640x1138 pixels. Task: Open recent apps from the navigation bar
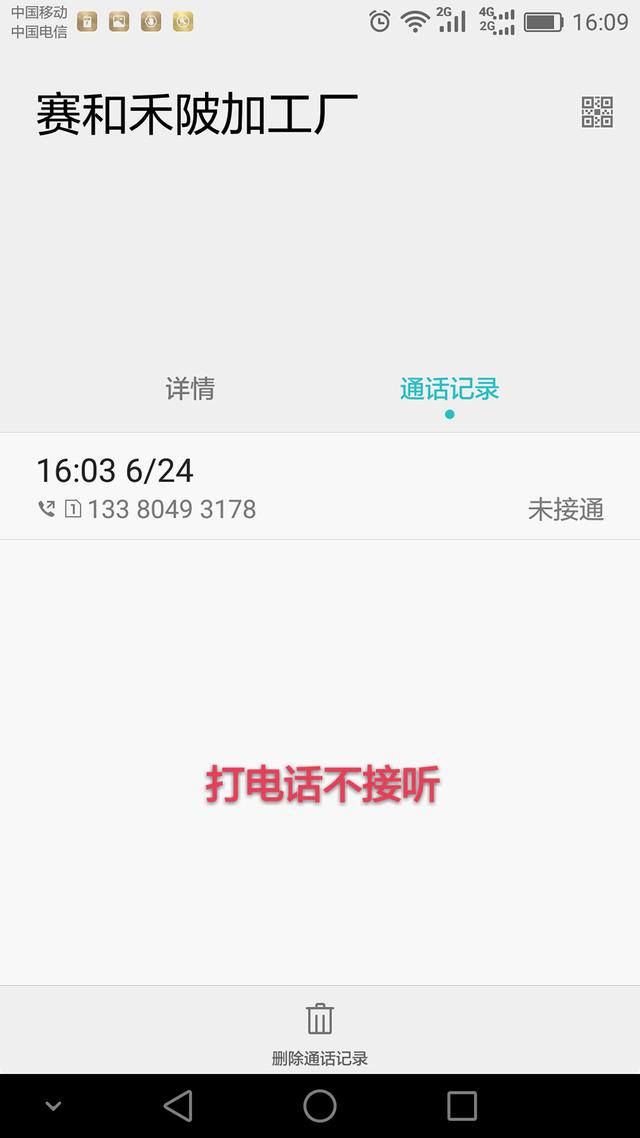click(x=461, y=1106)
